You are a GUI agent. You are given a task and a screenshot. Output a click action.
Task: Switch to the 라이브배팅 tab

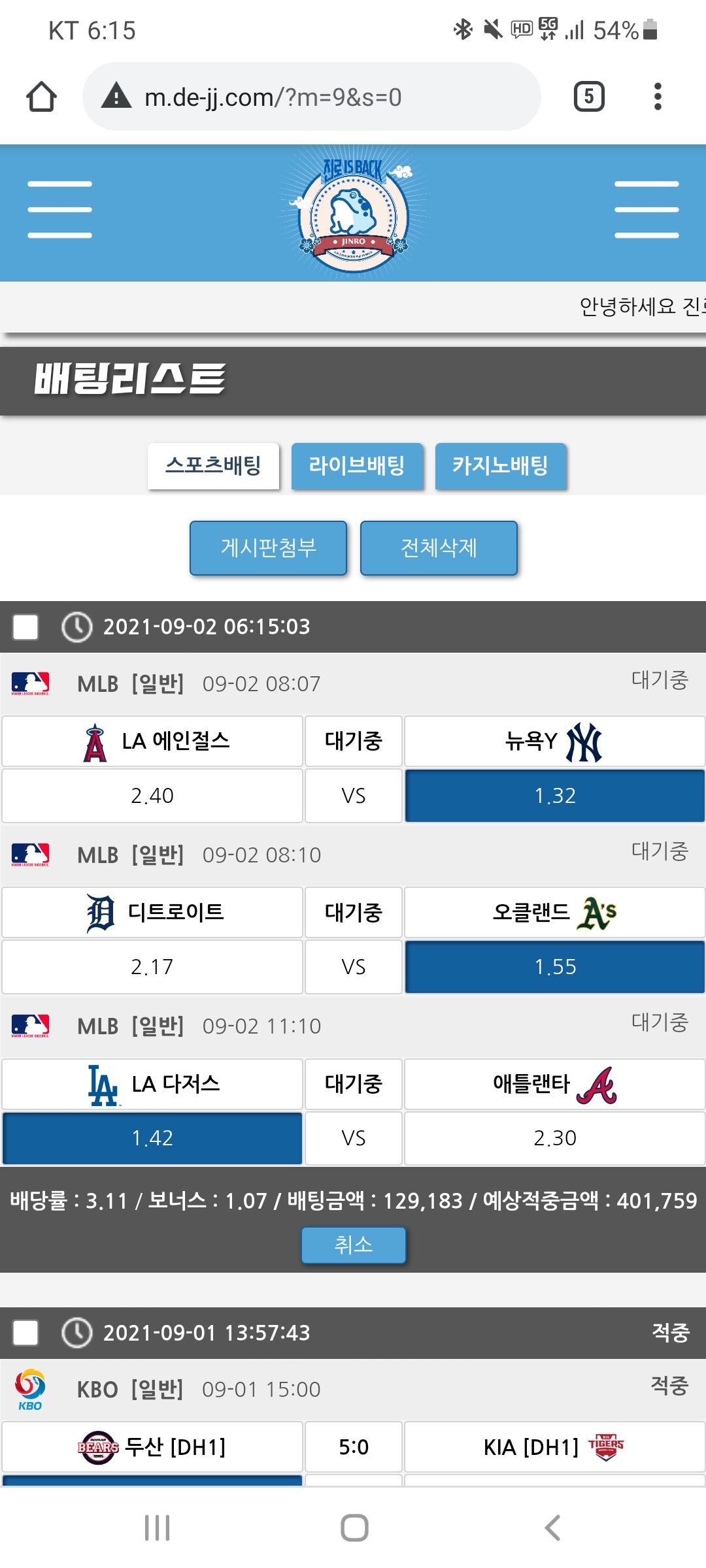point(357,466)
